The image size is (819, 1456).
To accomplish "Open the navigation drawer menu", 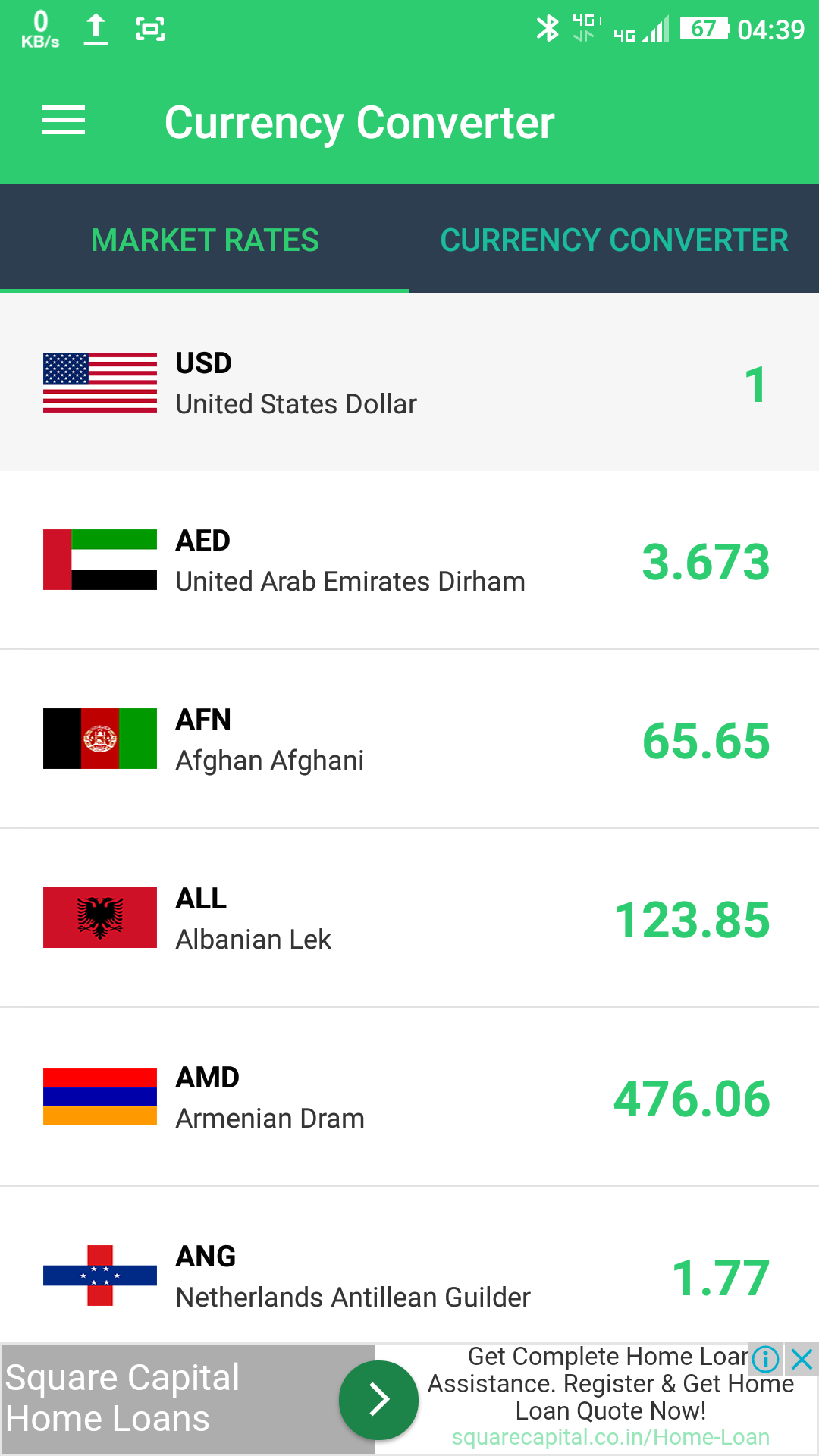I will coord(64,120).
